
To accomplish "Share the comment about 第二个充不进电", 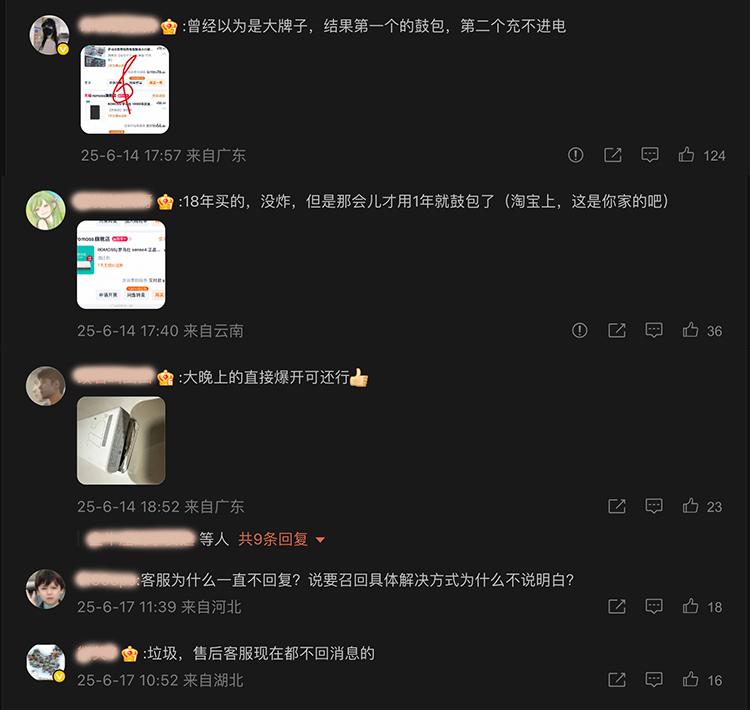I will point(613,155).
